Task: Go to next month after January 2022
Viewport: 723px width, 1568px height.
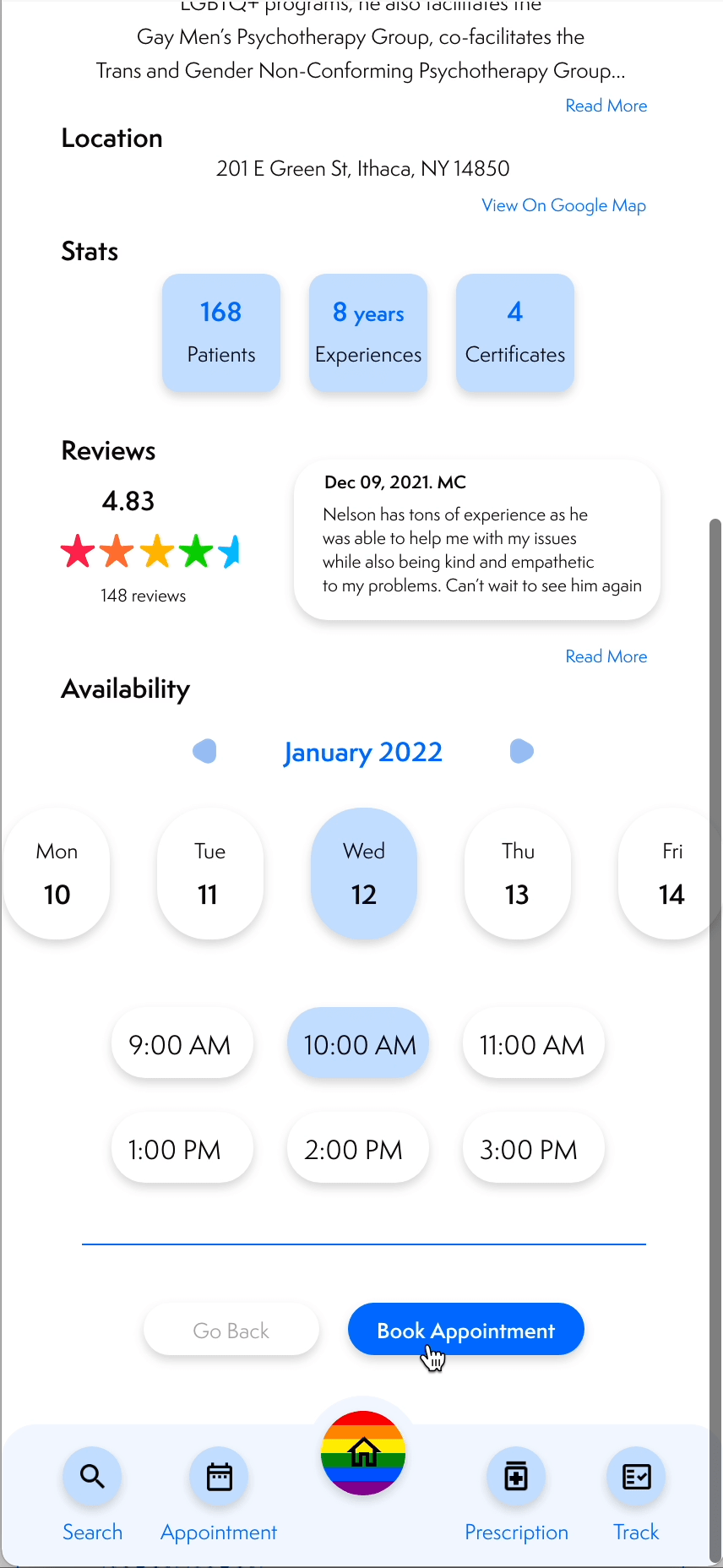Action: pos(522,751)
